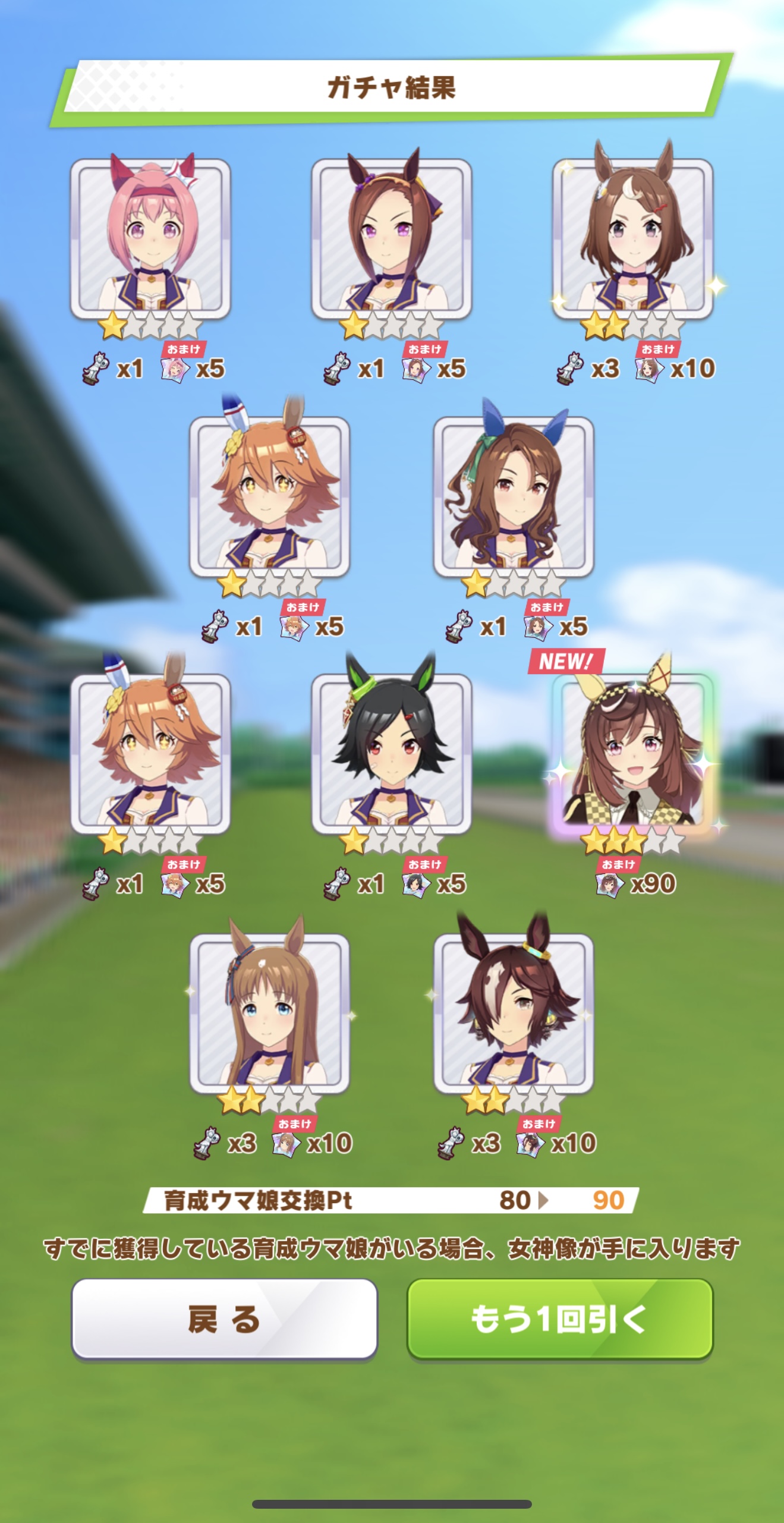Tap the 戻る button to go back

(224, 1319)
